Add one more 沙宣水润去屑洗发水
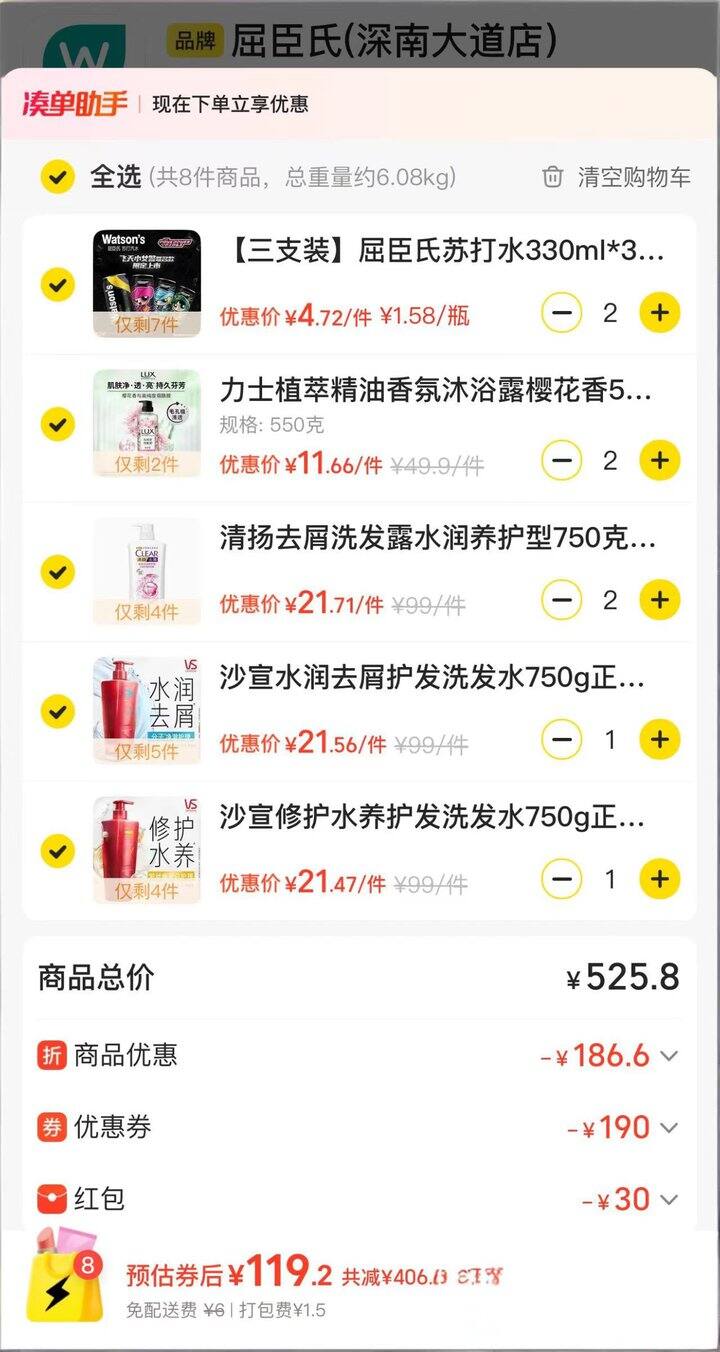Image resolution: width=720 pixels, height=1352 pixels. tap(659, 740)
